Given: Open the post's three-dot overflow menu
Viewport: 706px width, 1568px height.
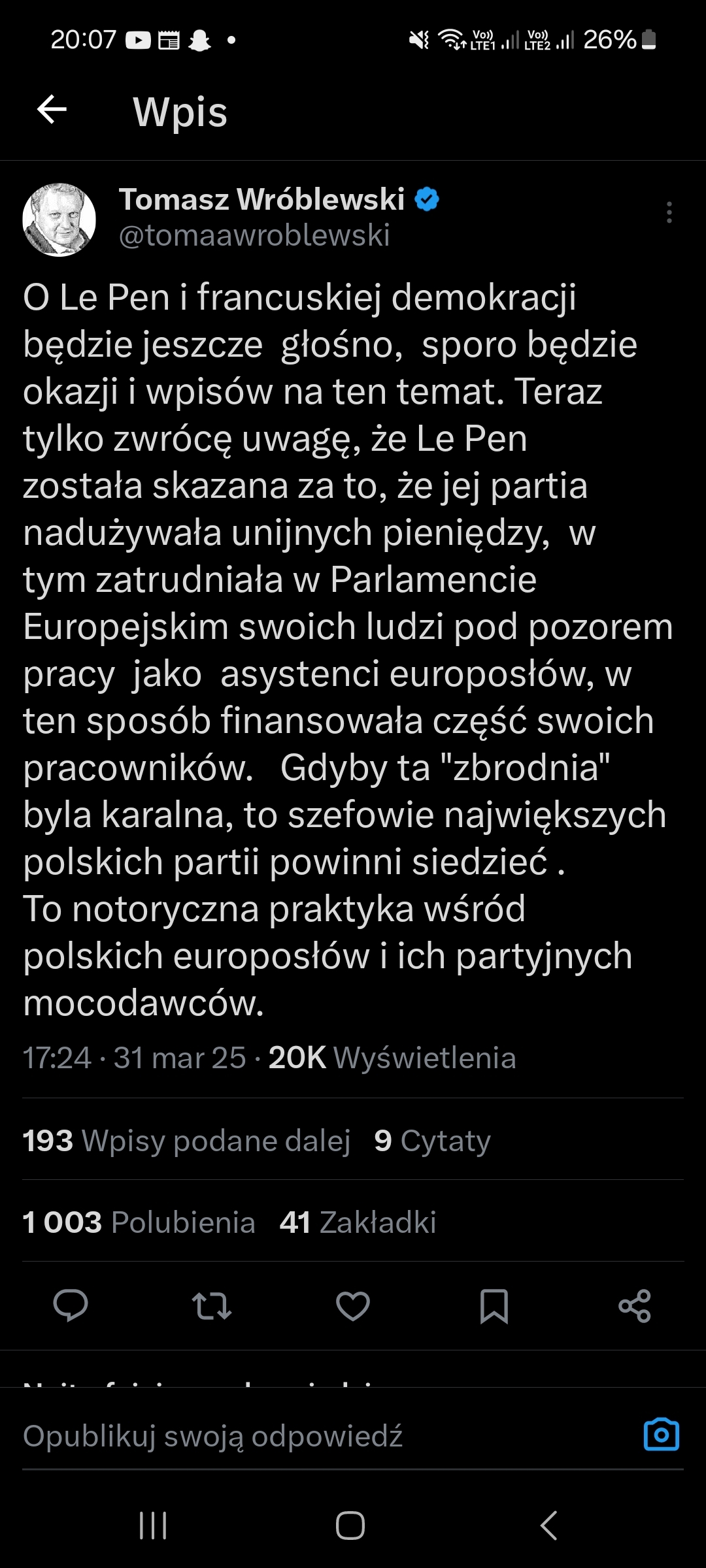Looking at the screenshot, I should coord(669,213).
